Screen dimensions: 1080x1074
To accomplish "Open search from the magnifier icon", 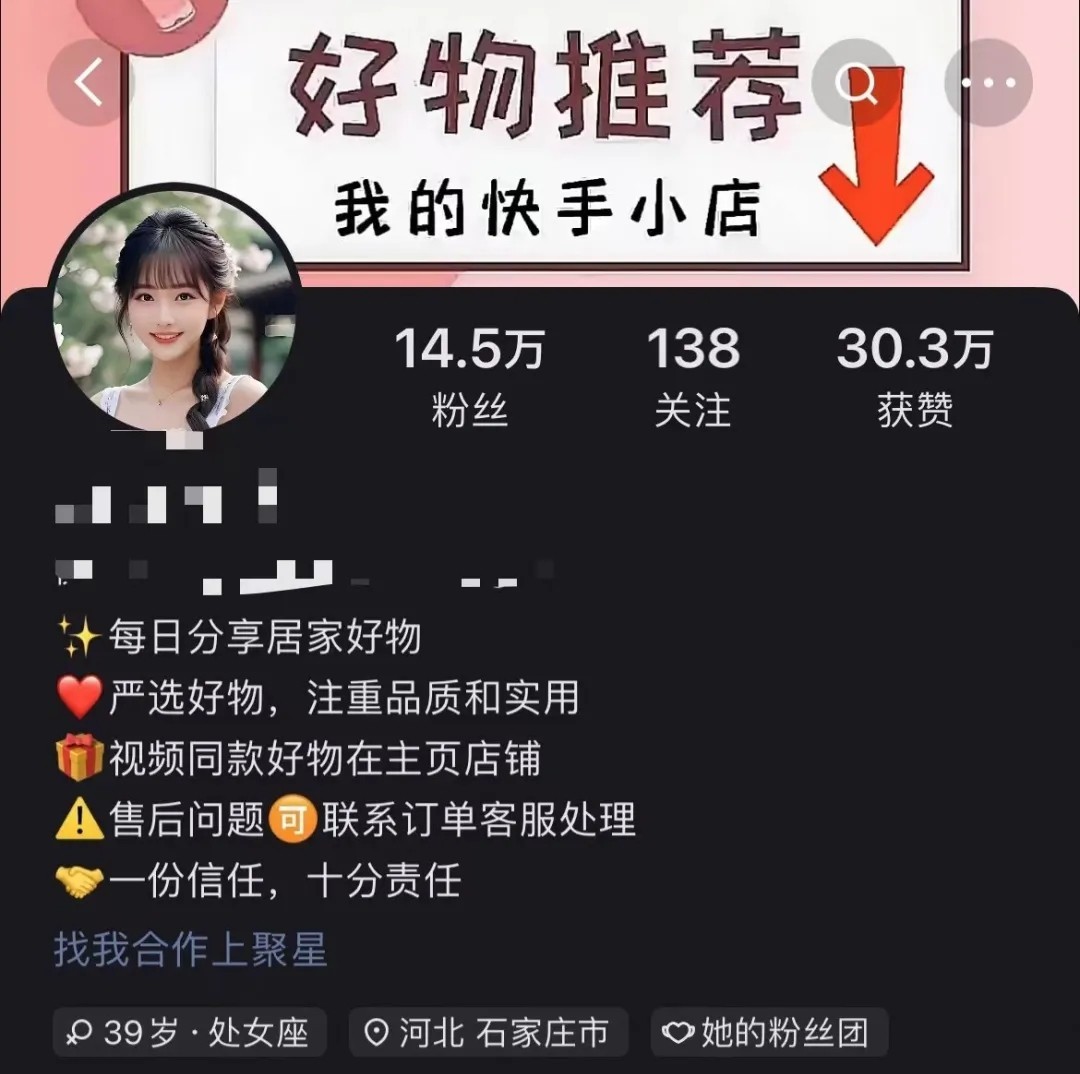I will (857, 83).
